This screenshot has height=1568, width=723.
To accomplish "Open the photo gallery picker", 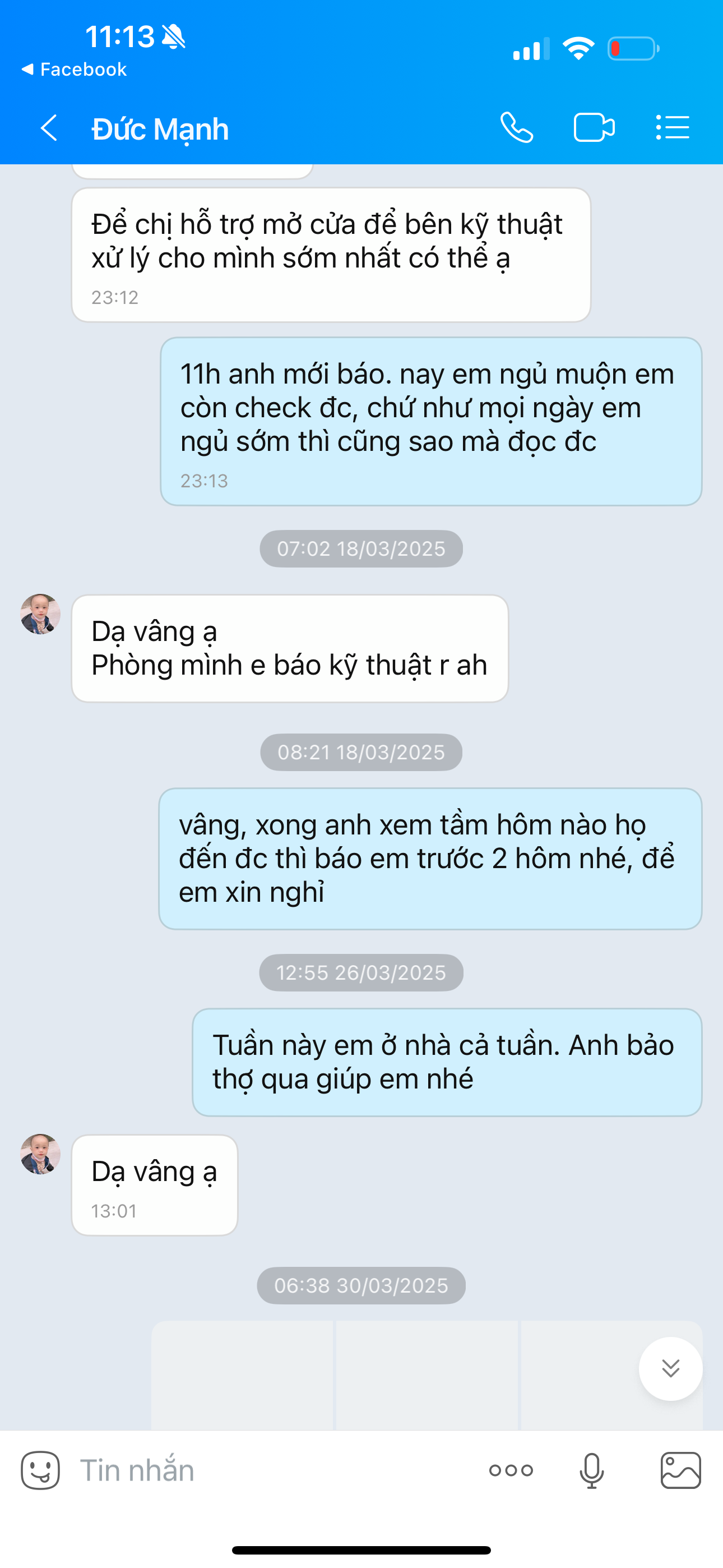I will click(680, 1470).
